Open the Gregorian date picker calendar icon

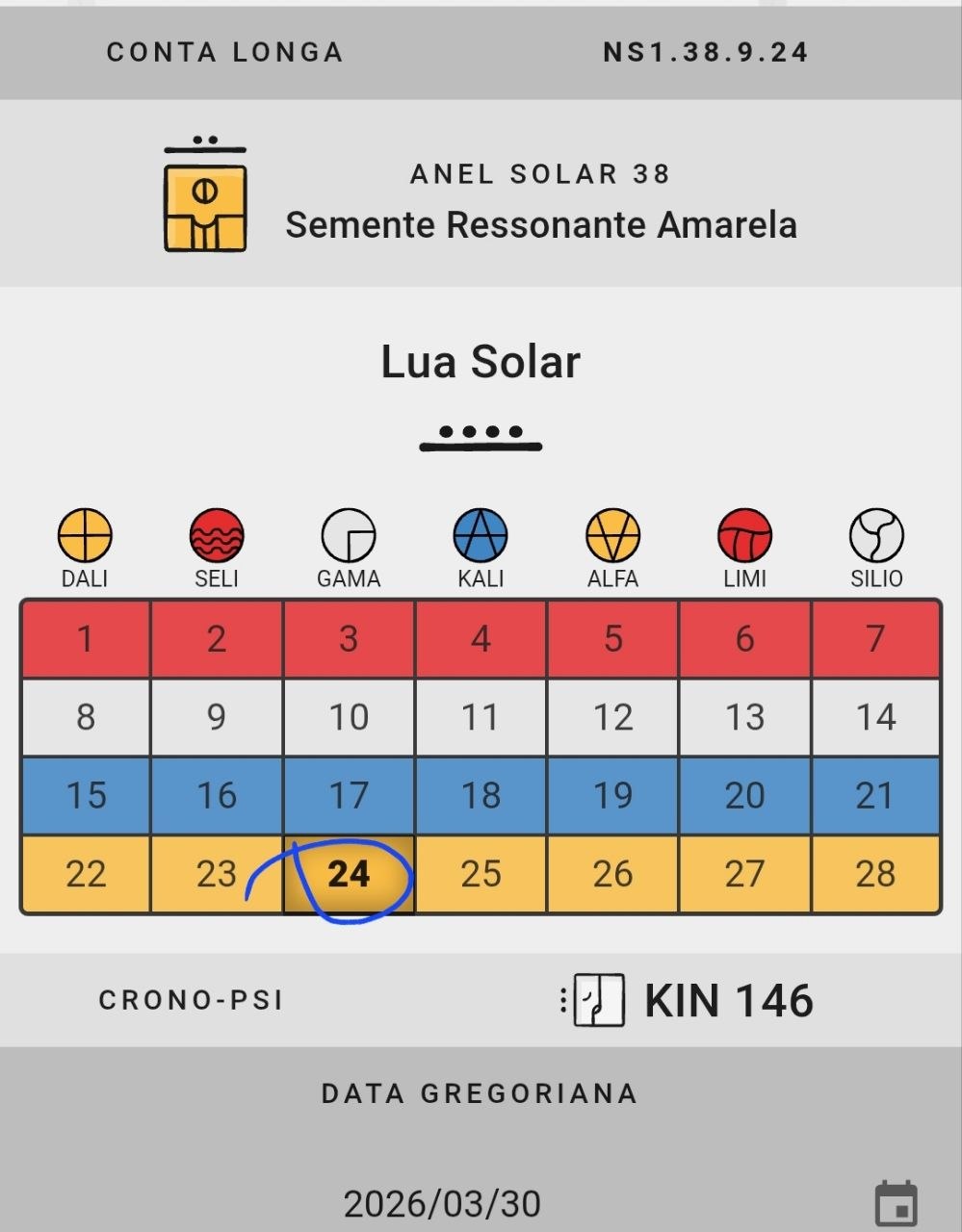896,1204
